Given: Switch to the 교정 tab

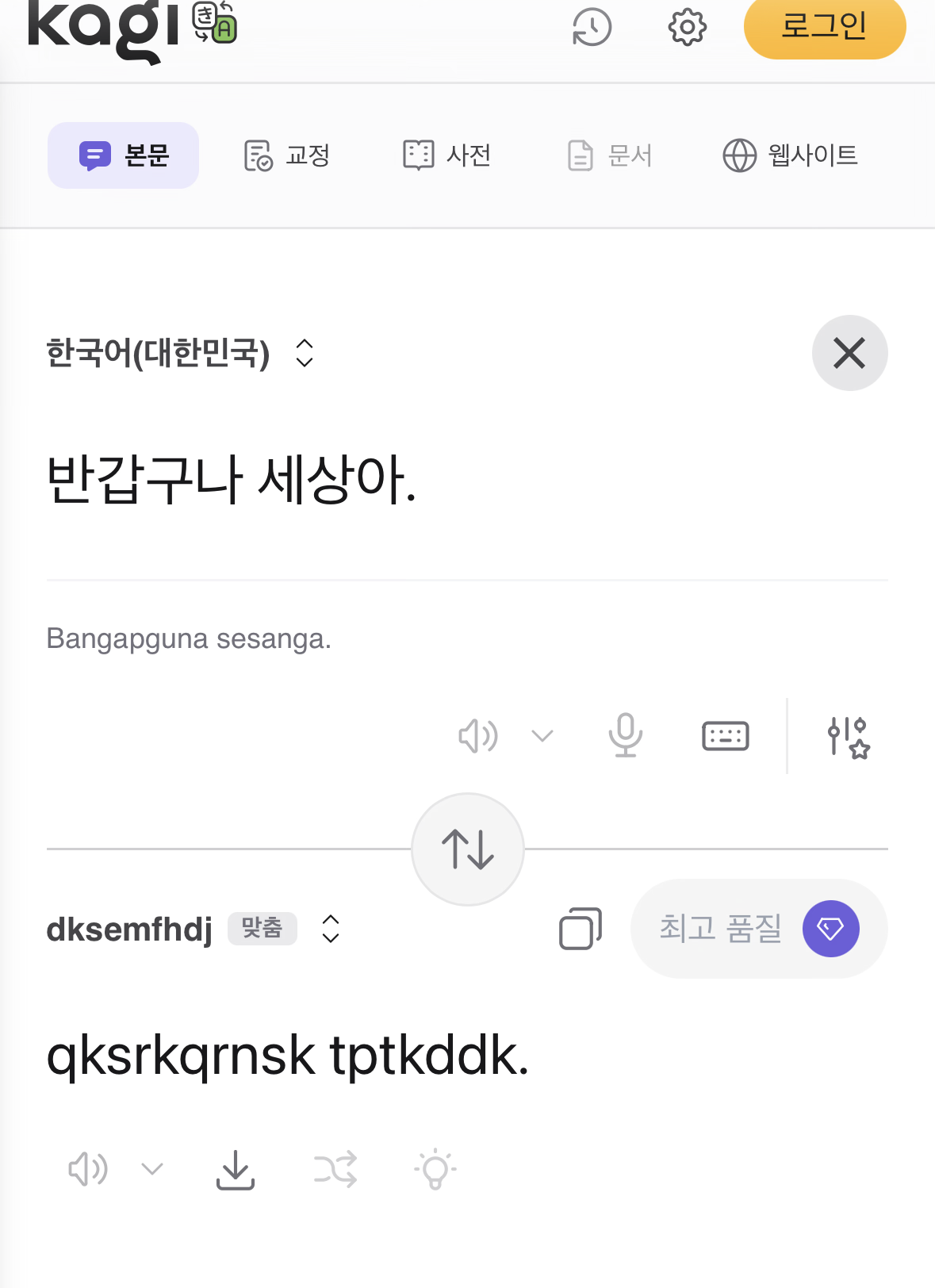Looking at the screenshot, I should [286, 155].
